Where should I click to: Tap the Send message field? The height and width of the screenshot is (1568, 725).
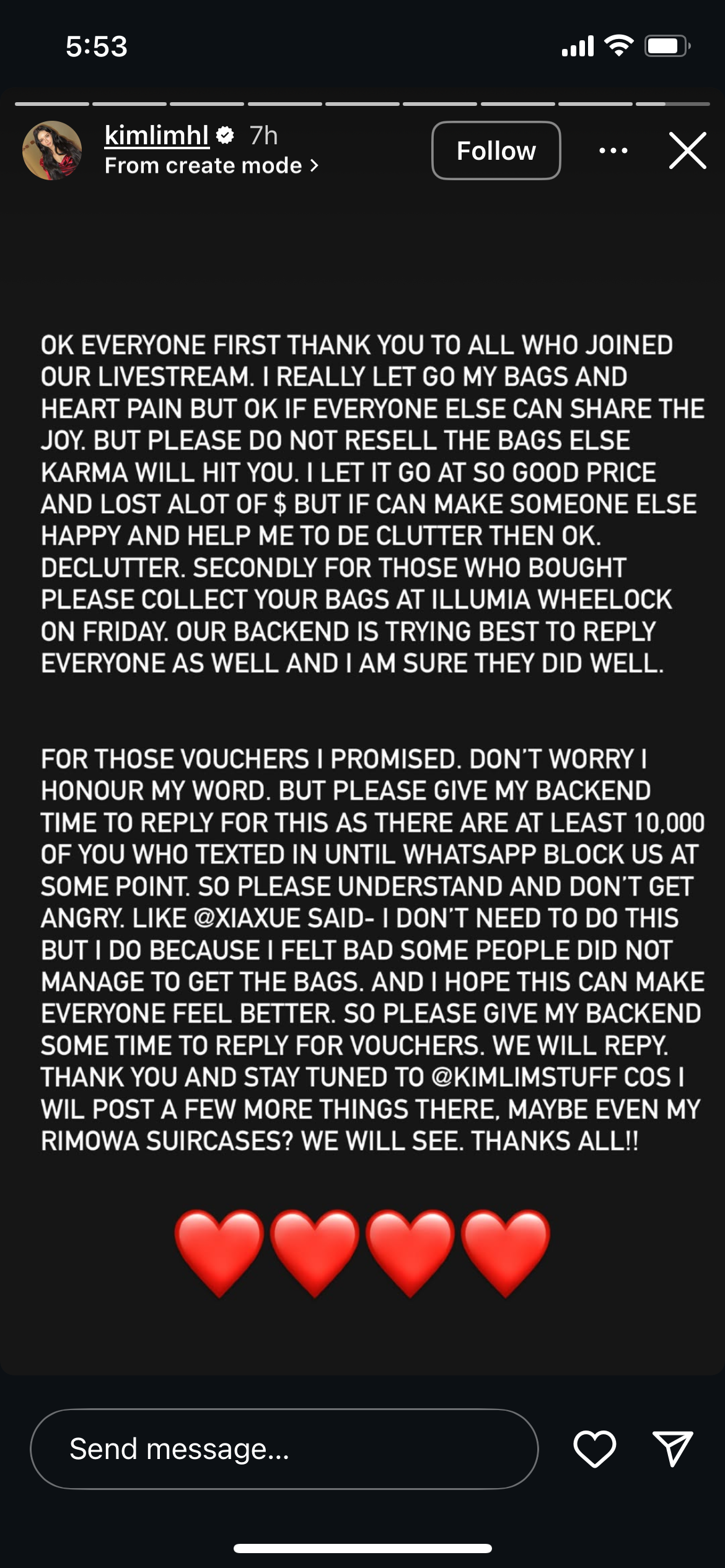coord(284,1449)
